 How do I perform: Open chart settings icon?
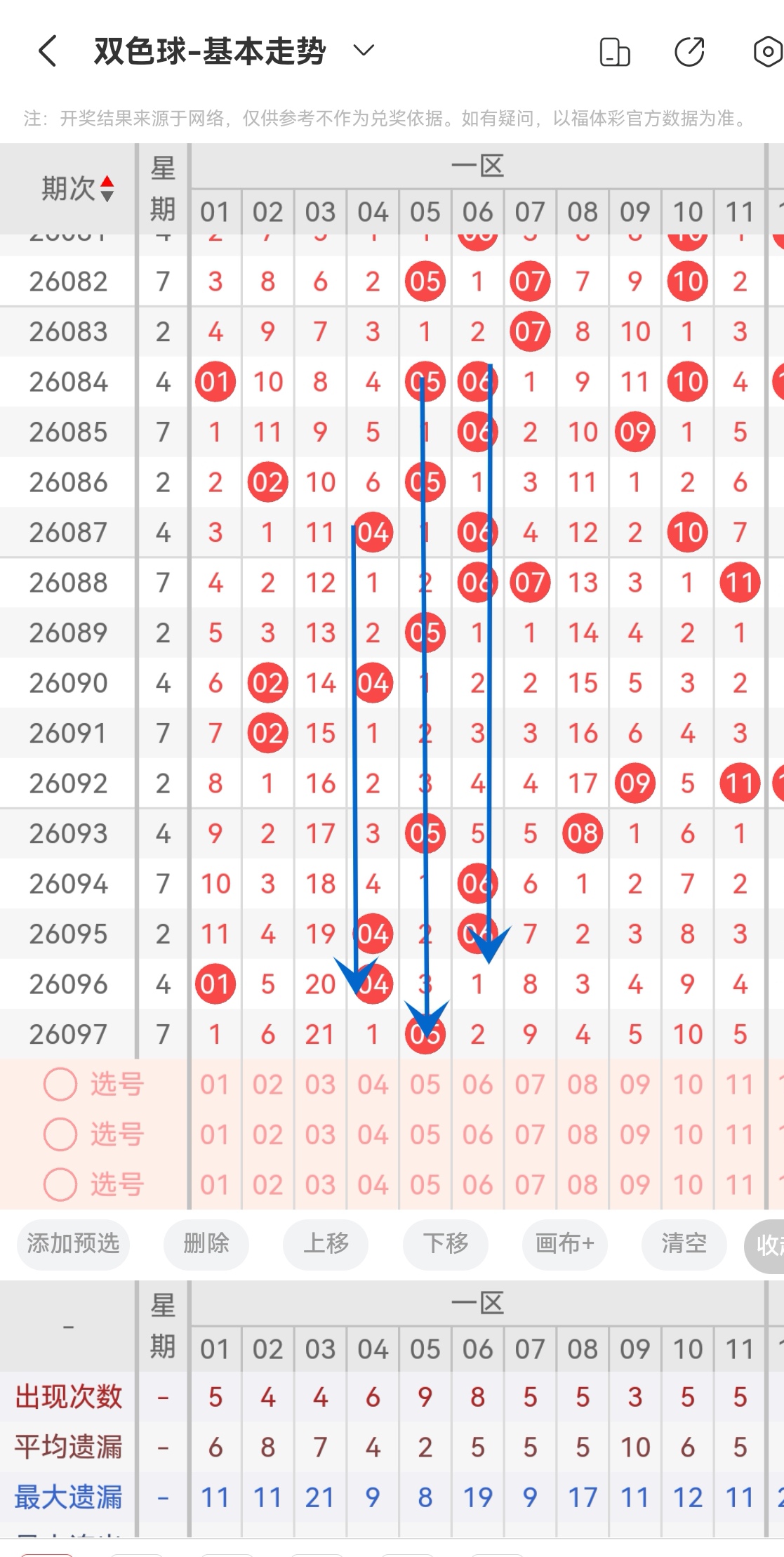click(x=768, y=52)
